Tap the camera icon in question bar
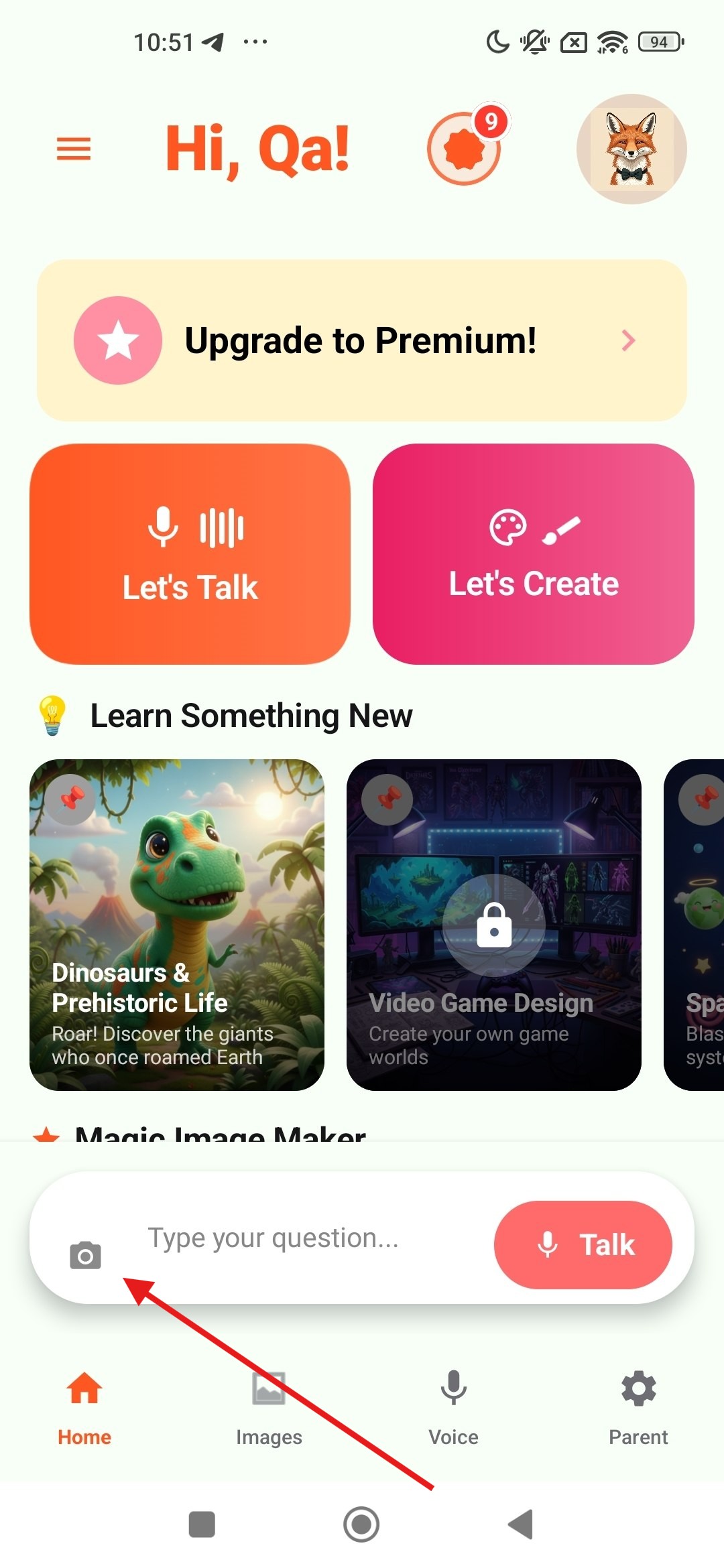This screenshot has width=724, height=1568. click(x=85, y=1255)
